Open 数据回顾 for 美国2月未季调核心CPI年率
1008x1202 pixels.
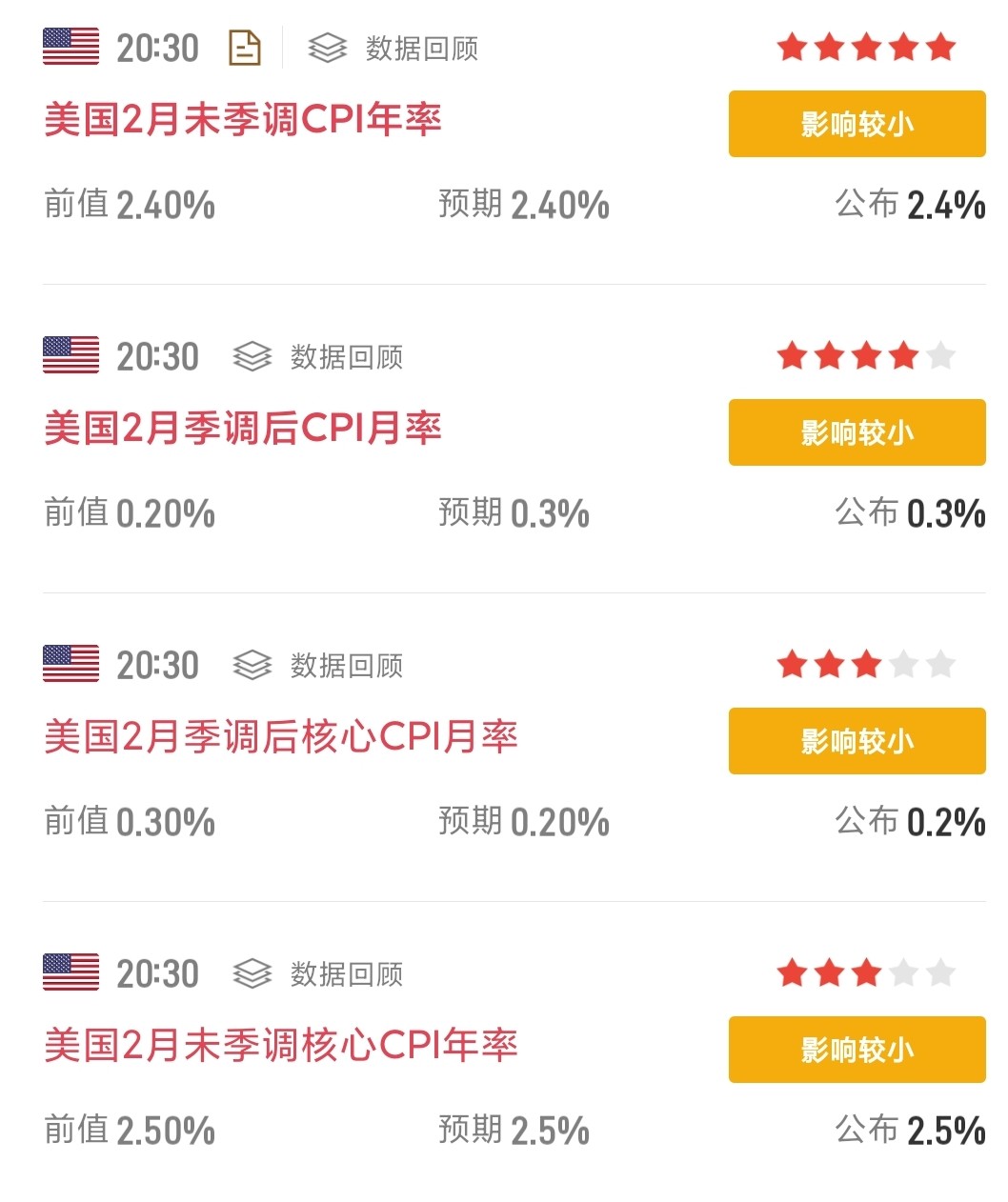click(318, 973)
